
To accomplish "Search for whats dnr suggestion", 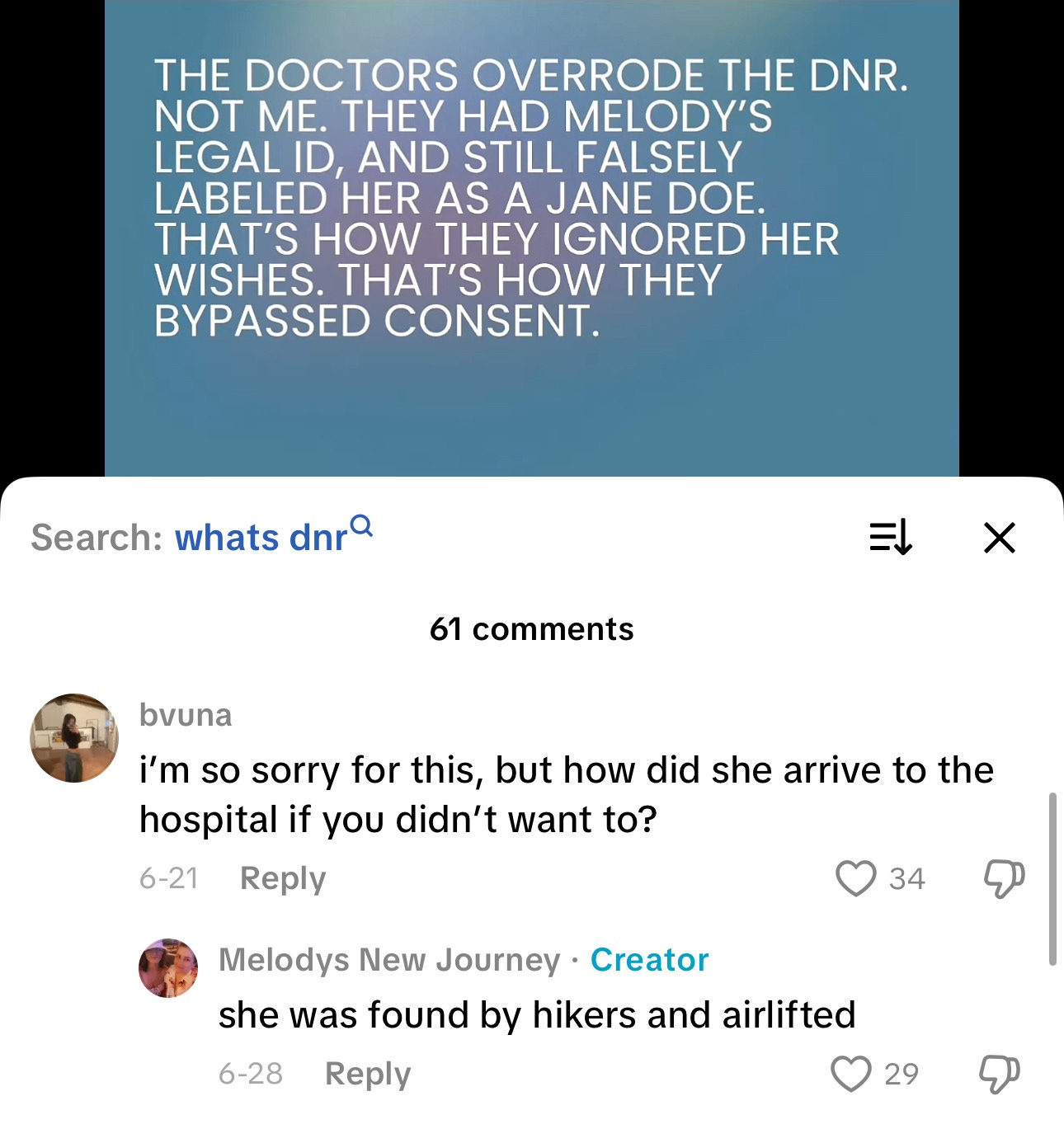I will [x=272, y=538].
